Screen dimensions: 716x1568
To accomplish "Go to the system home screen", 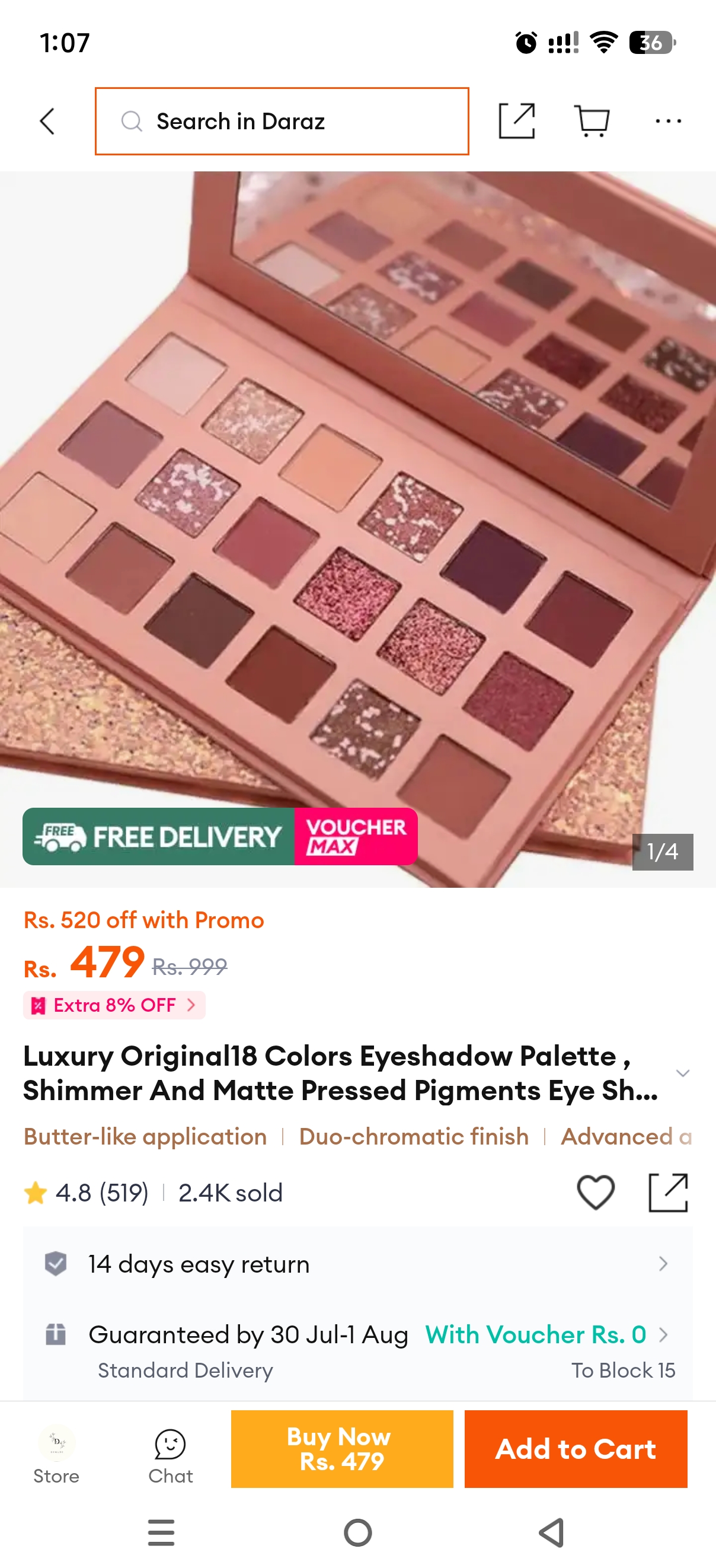I will [357, 1532].
